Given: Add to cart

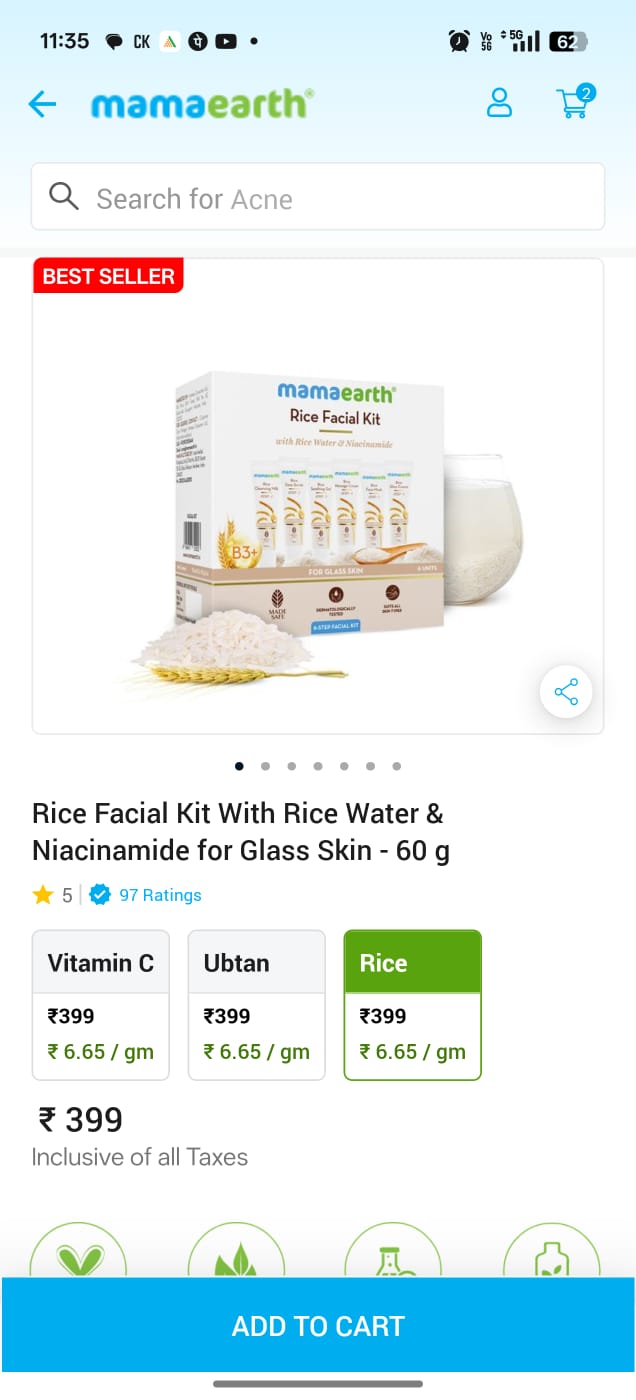Looking at the screenshot, I should (318, 1326).
